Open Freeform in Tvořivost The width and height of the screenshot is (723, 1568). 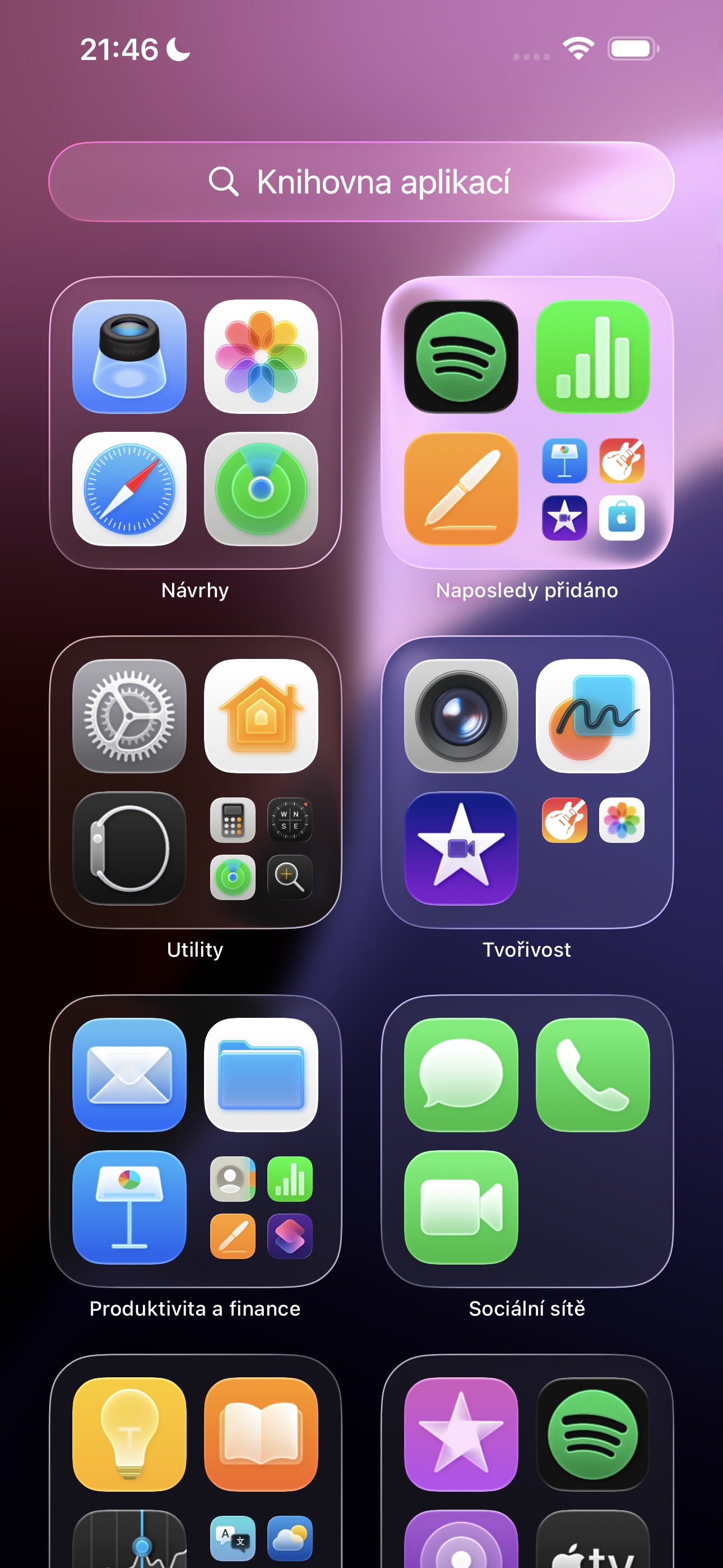(593, 716)
